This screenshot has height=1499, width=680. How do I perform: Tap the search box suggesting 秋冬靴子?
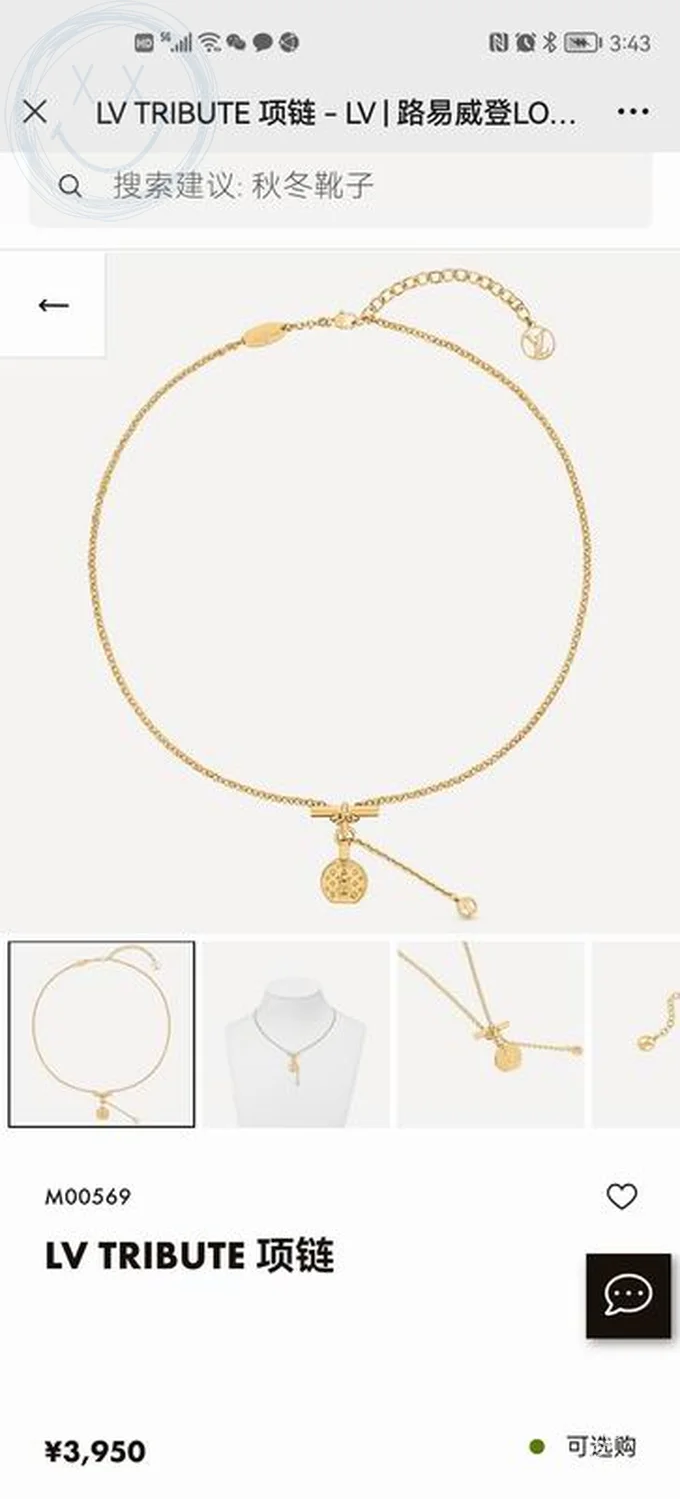[x=340, y=186]
